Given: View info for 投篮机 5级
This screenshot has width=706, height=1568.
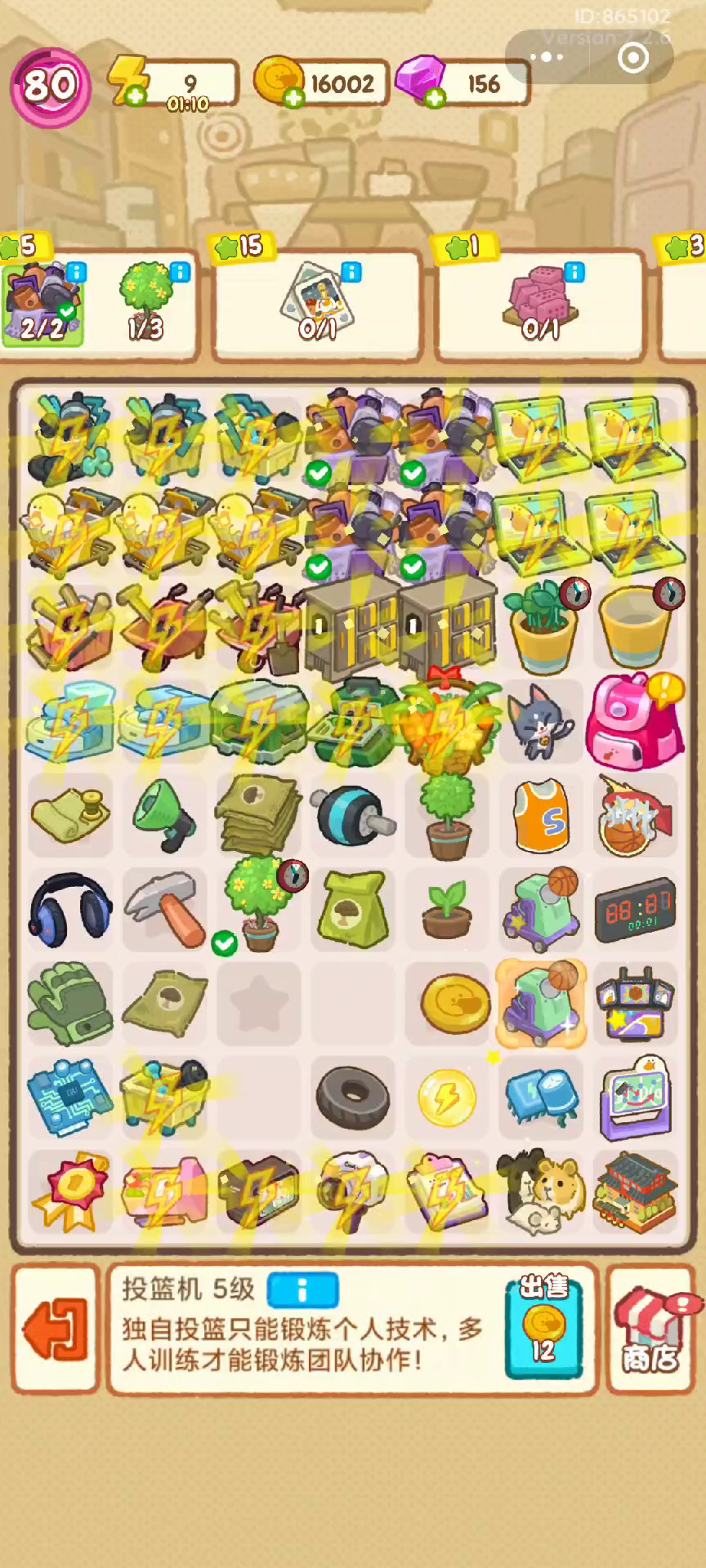Looking at the screenshot, I should pyautogui.click(x=302, y=1290).
